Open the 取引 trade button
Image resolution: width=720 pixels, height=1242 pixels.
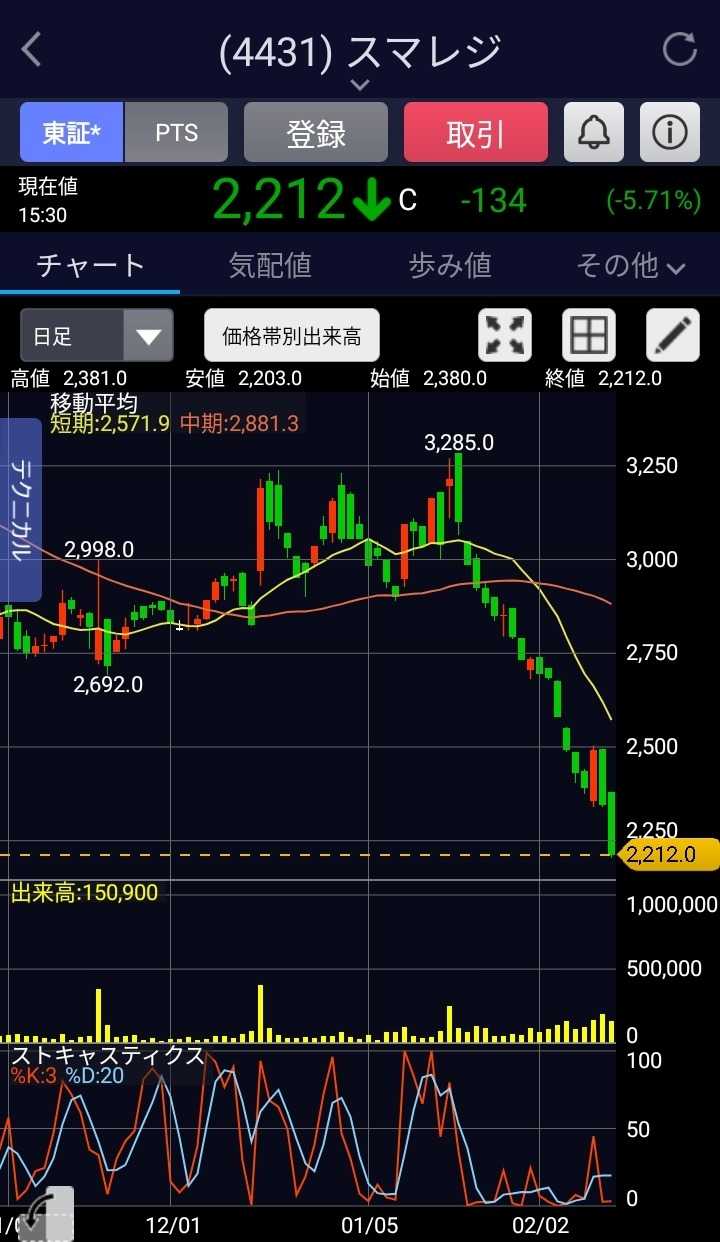pos(476,133)
